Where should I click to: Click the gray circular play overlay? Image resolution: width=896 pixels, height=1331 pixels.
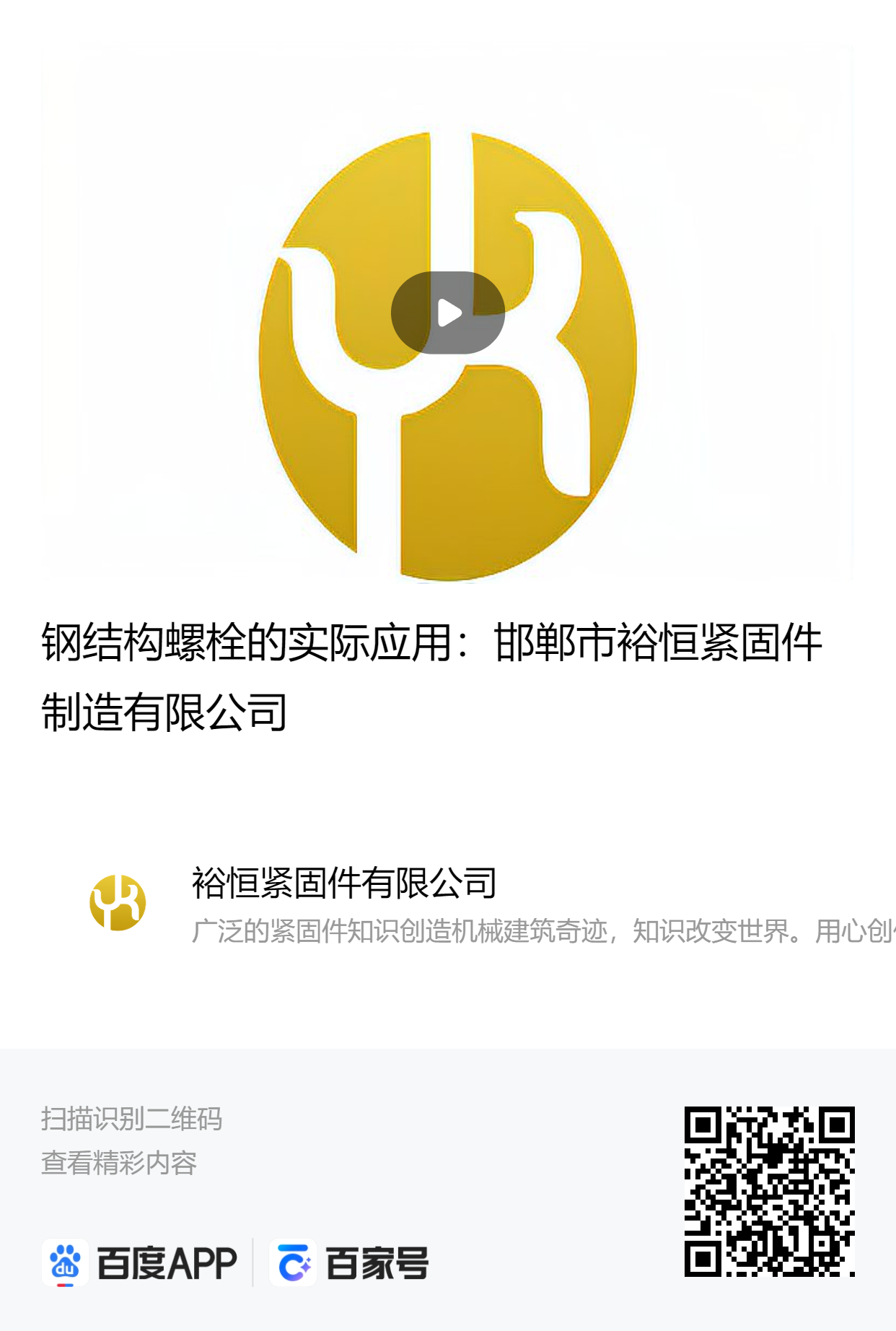pyautogui.click(x=449, y=313)
